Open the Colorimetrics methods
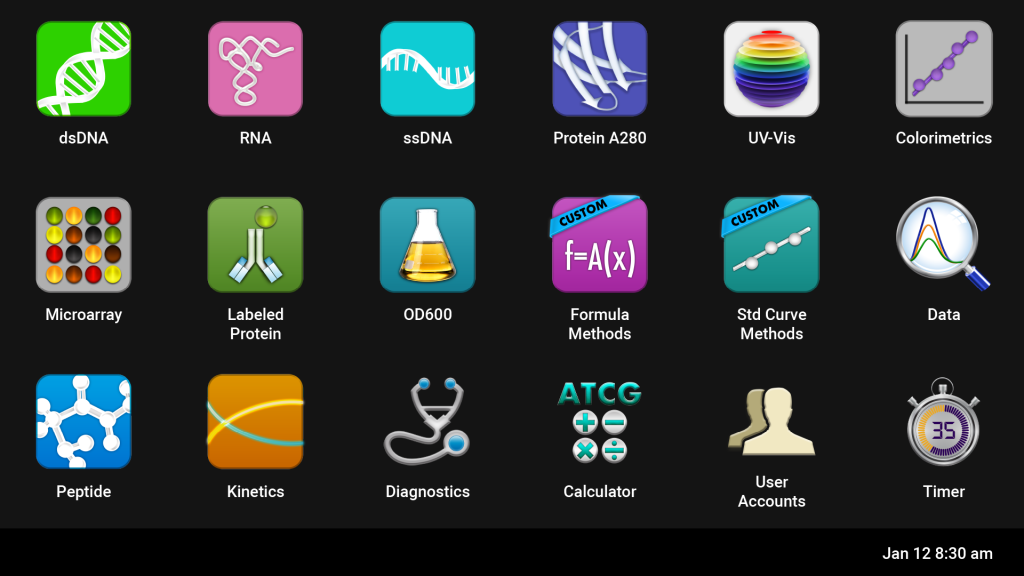 click(x=943, y=69)
